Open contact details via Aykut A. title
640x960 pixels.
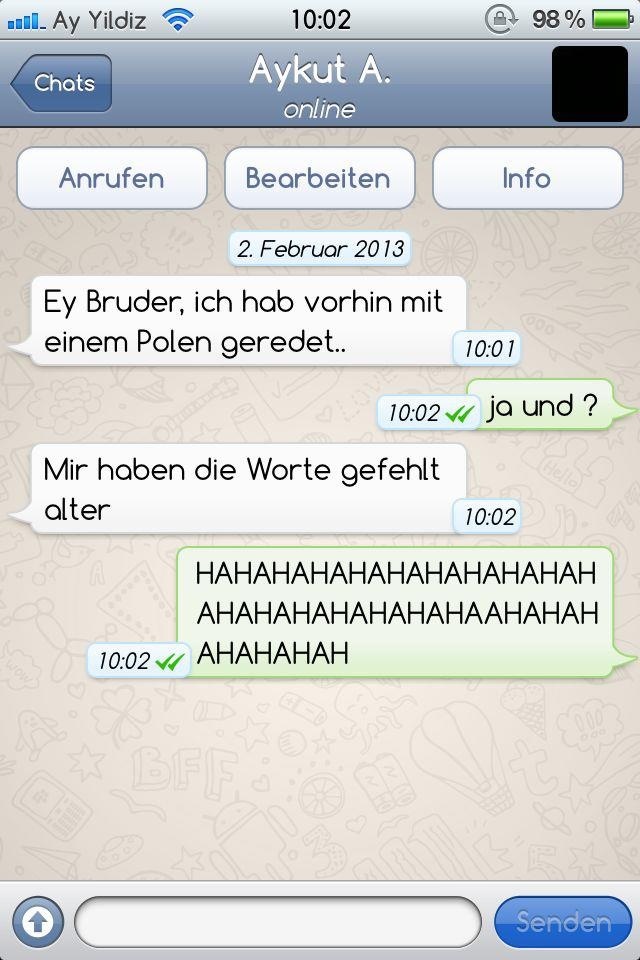coord(319,72)
